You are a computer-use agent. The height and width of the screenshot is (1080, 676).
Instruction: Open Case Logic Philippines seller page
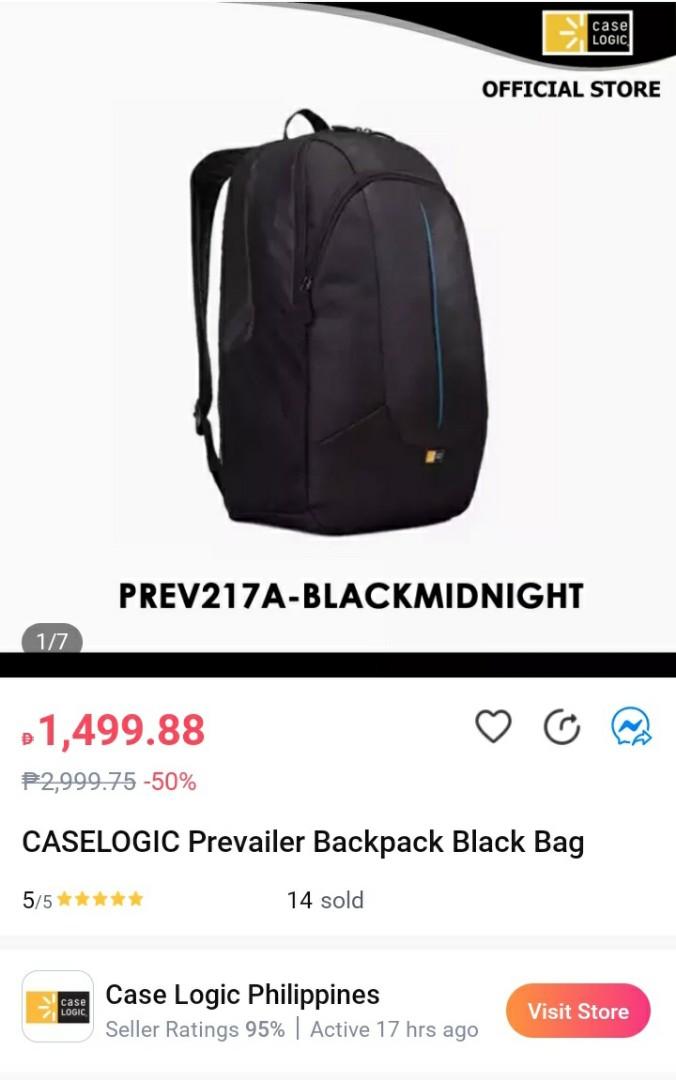242,995
